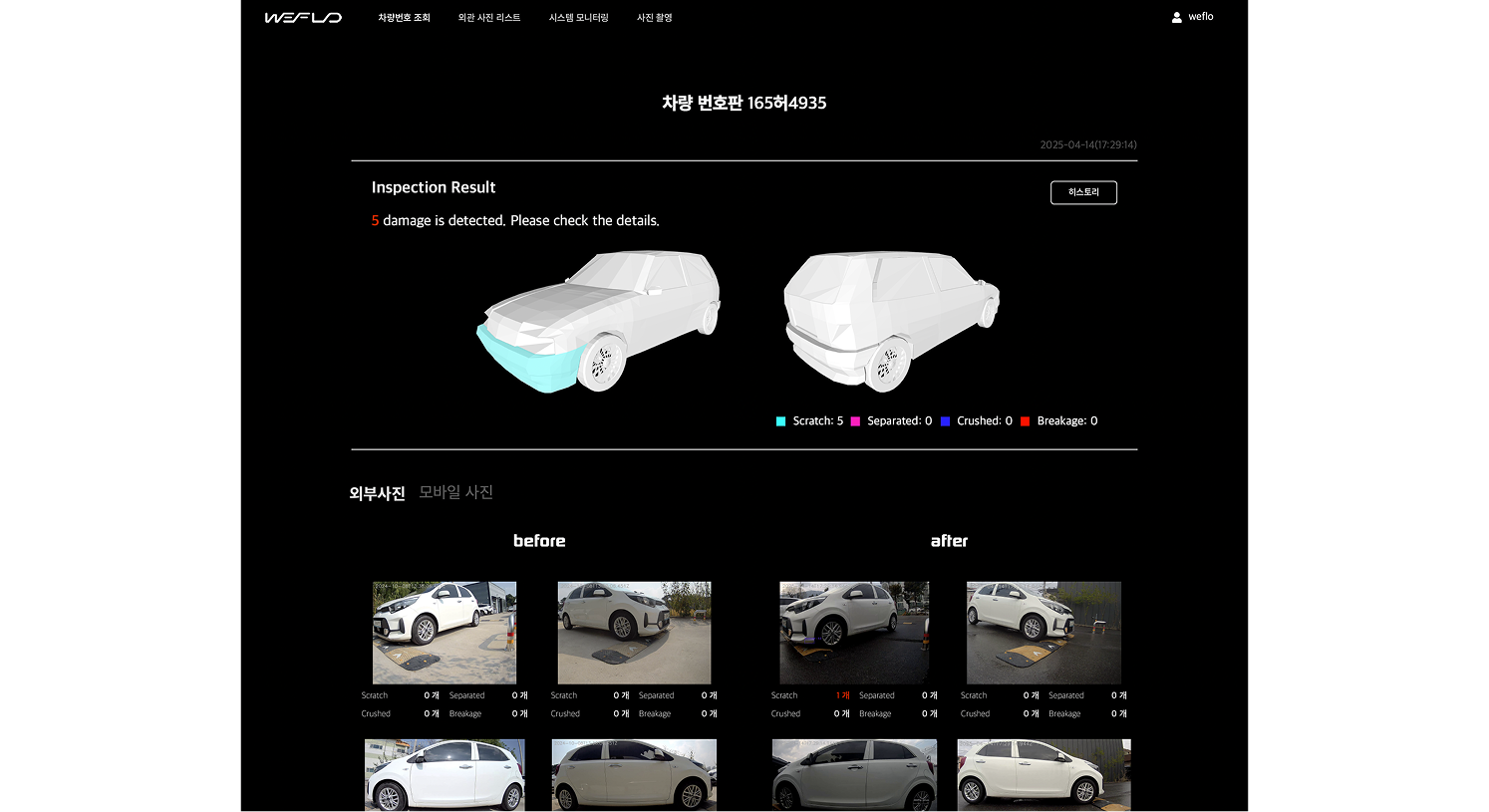
Task: Open the 히스토리 button
Action: tap(1083, 192)
